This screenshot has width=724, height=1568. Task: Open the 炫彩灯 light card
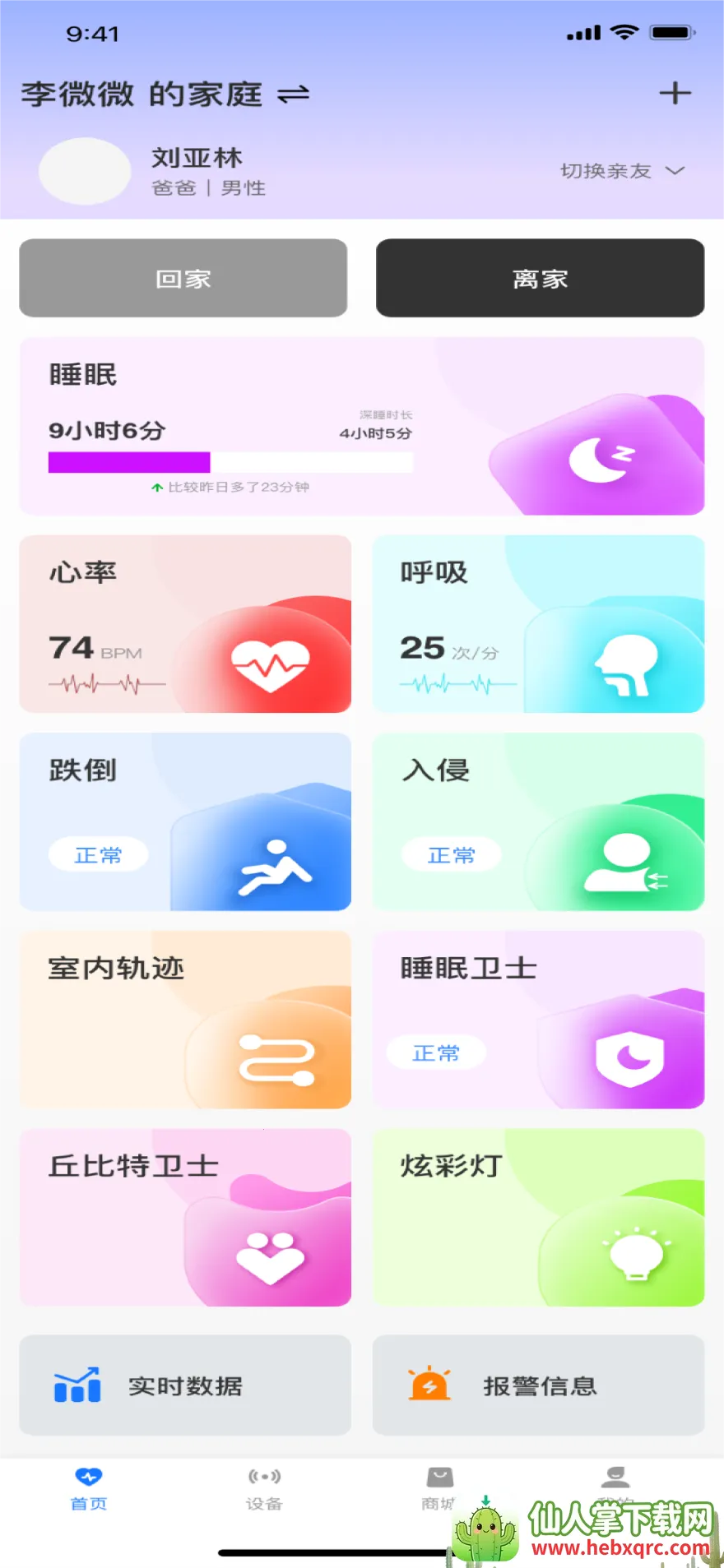coord(538,1217)
